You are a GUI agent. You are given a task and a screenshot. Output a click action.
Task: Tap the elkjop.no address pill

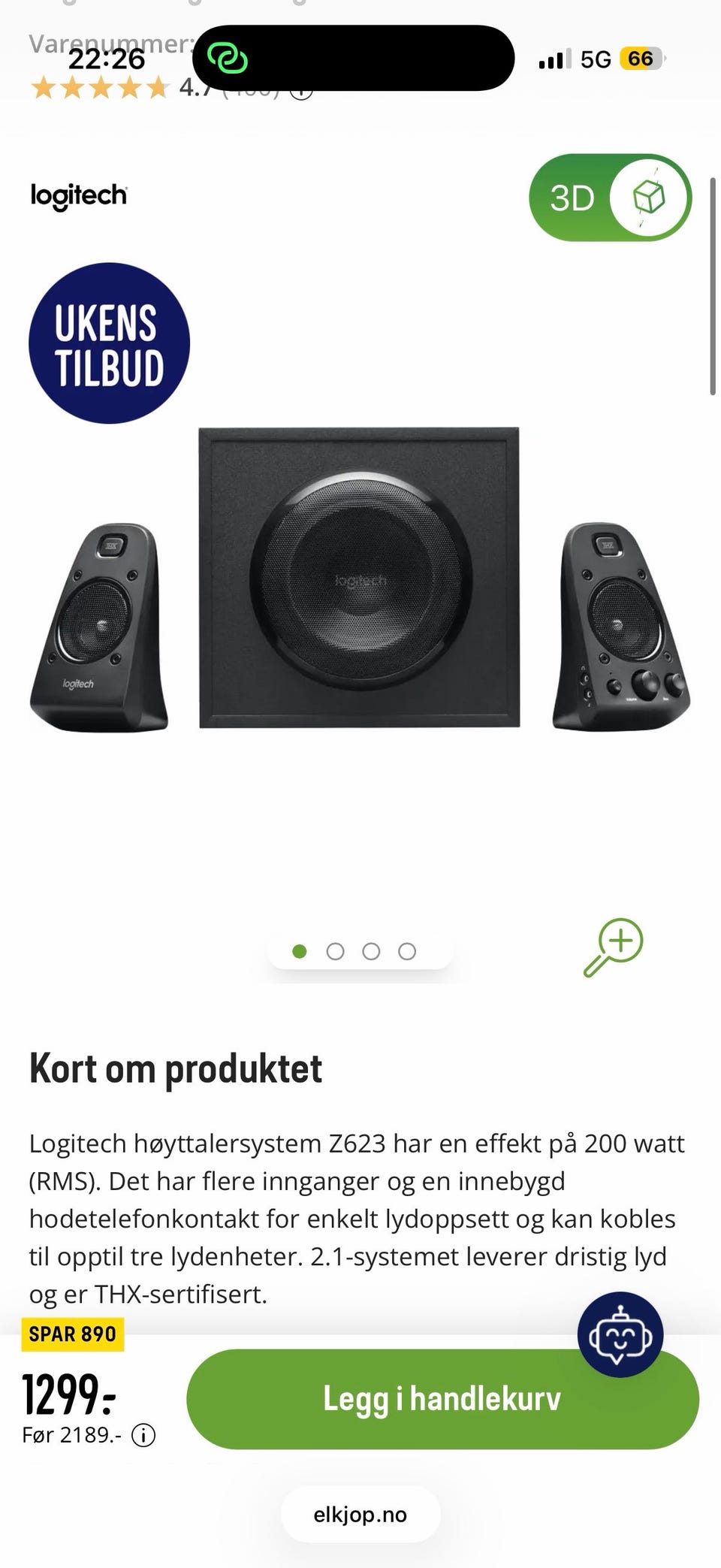360,1515
